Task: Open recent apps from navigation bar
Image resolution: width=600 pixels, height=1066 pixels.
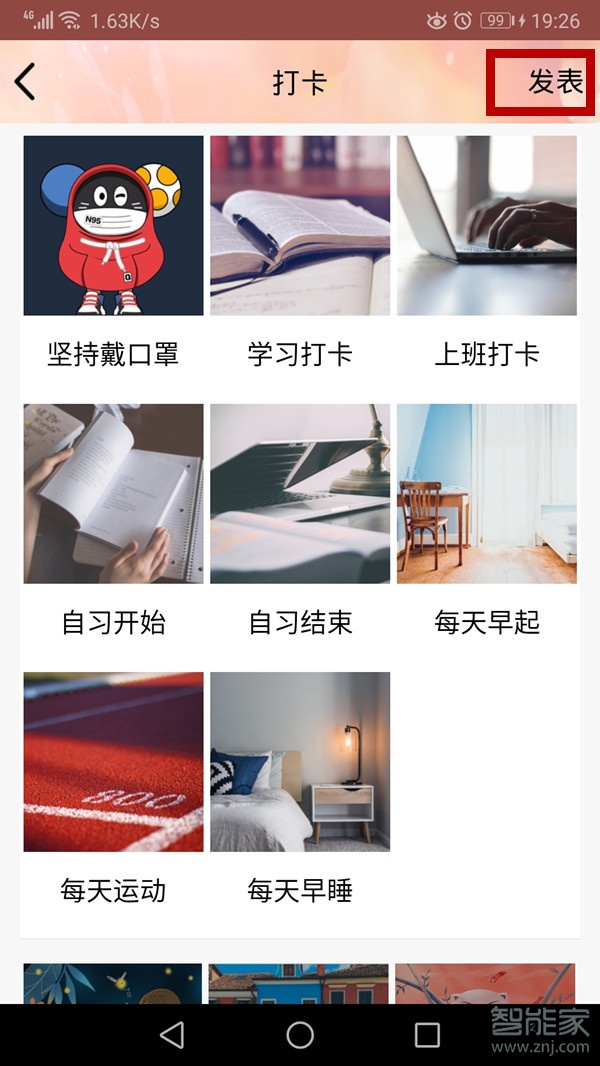Action: (427, 1035)
